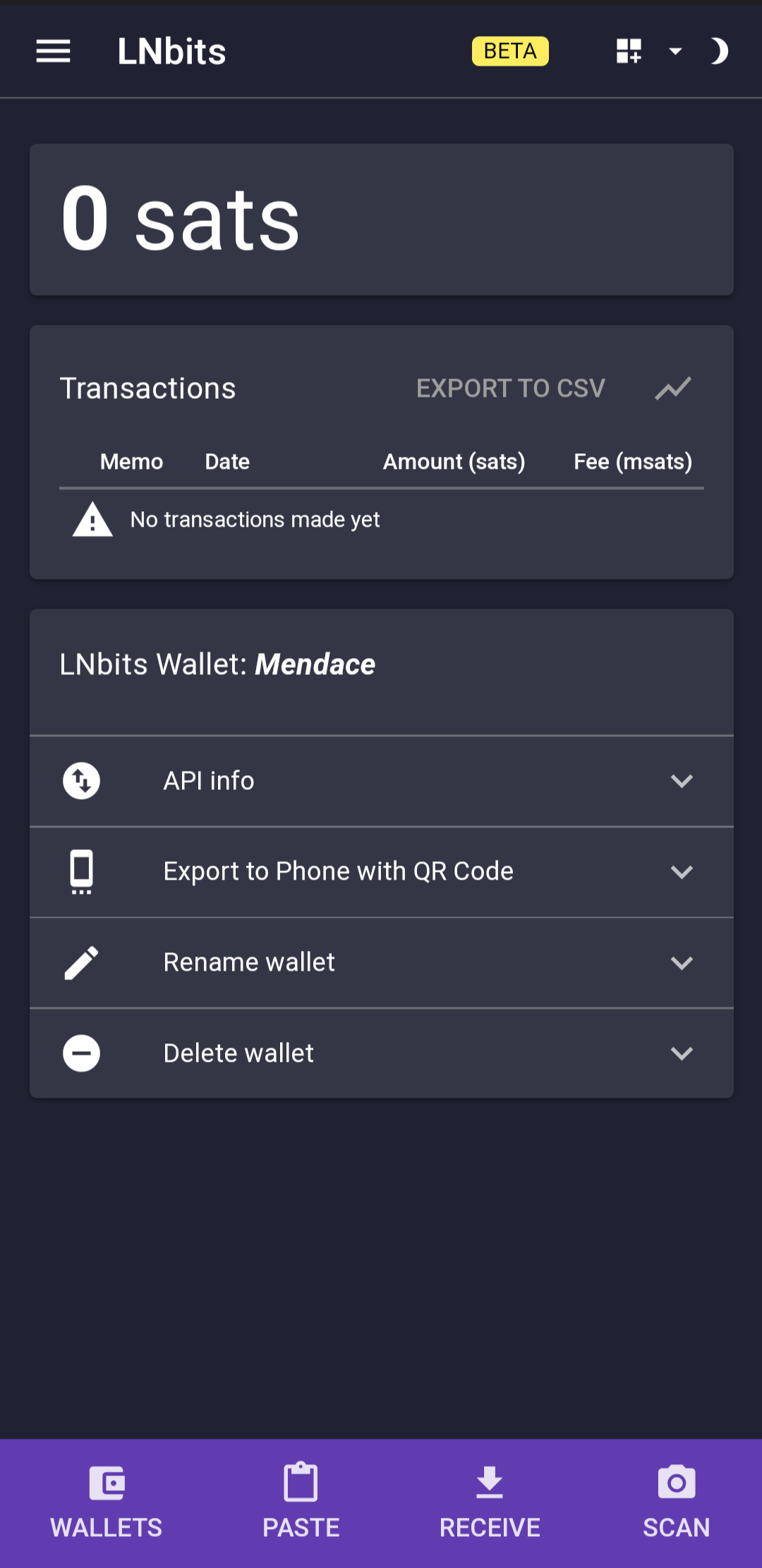Paste an invoice from clipboard

301,1502
